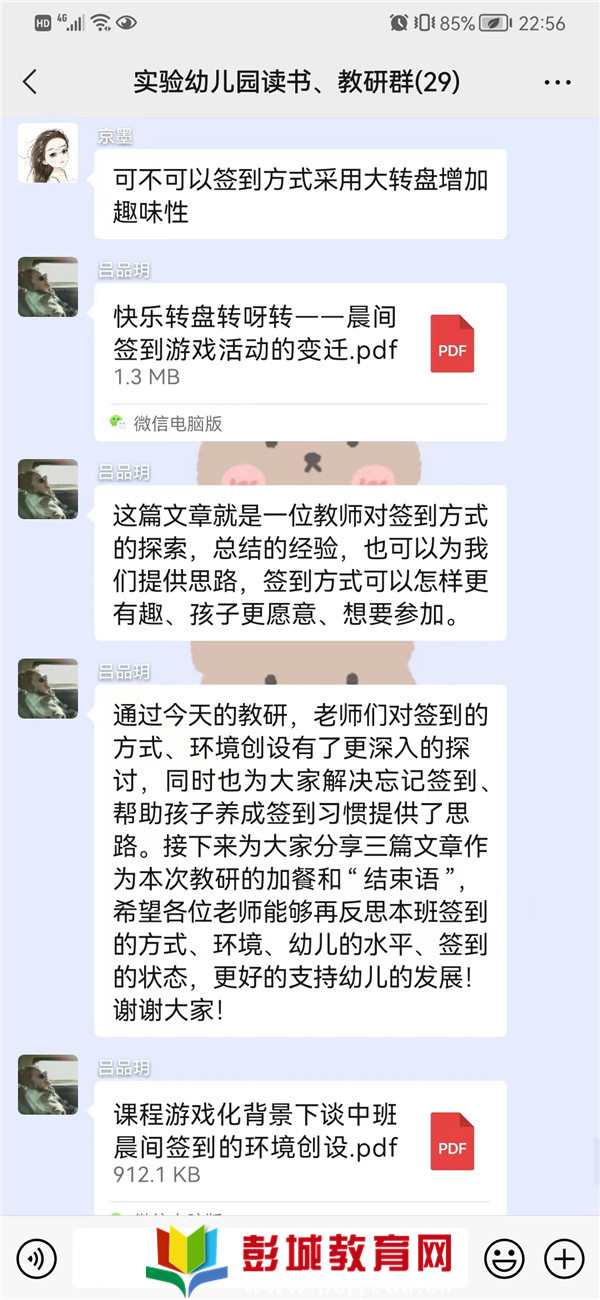600x1300 pixels.
Task: Open the plus attachment menu
Action: click(564, 1257)
